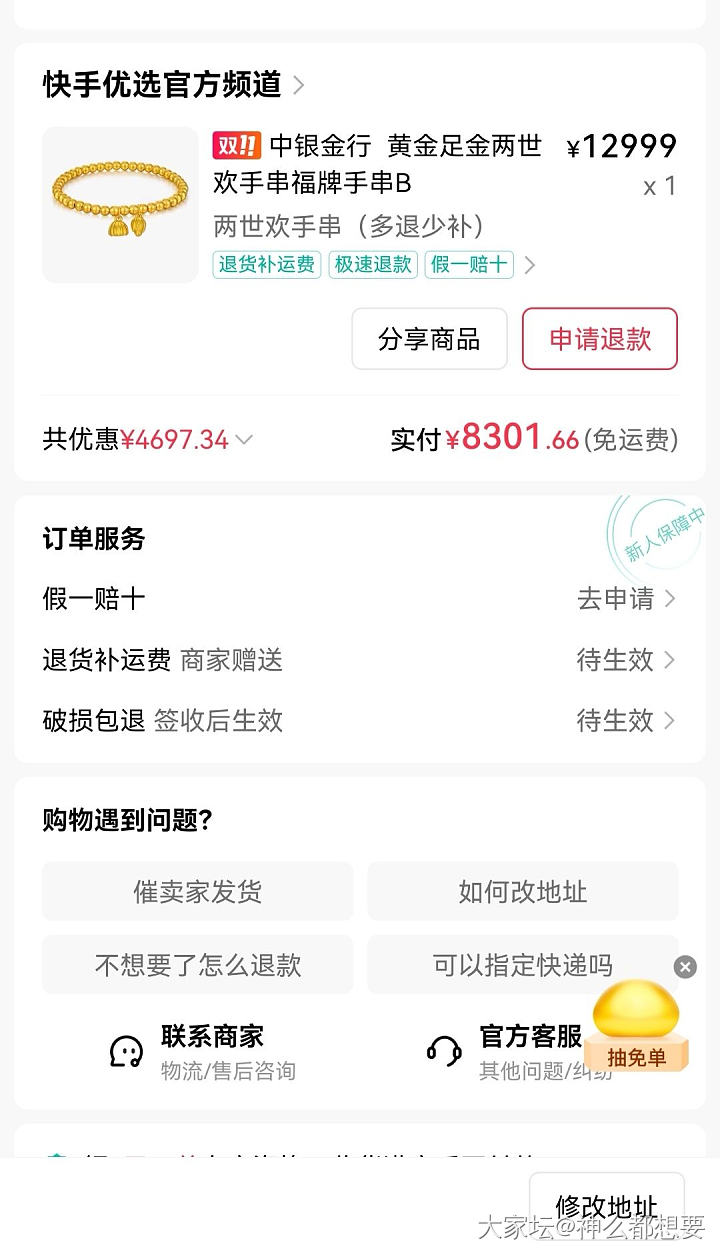Screen dimensions: 720x1255
Task: Expand the service tags beside 假一赔十
Action: coord(530,265)
